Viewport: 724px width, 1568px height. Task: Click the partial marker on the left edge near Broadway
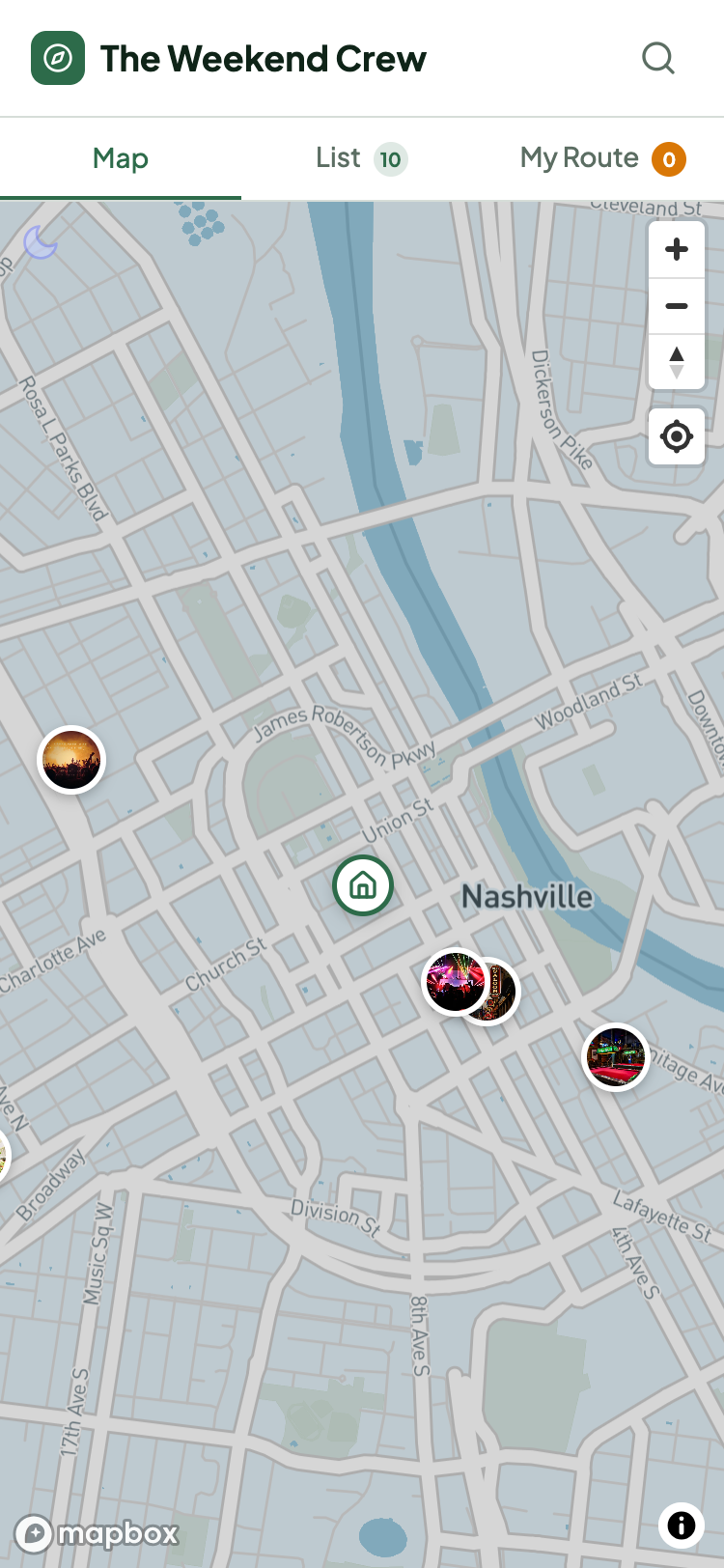[x=5, y=1156]
